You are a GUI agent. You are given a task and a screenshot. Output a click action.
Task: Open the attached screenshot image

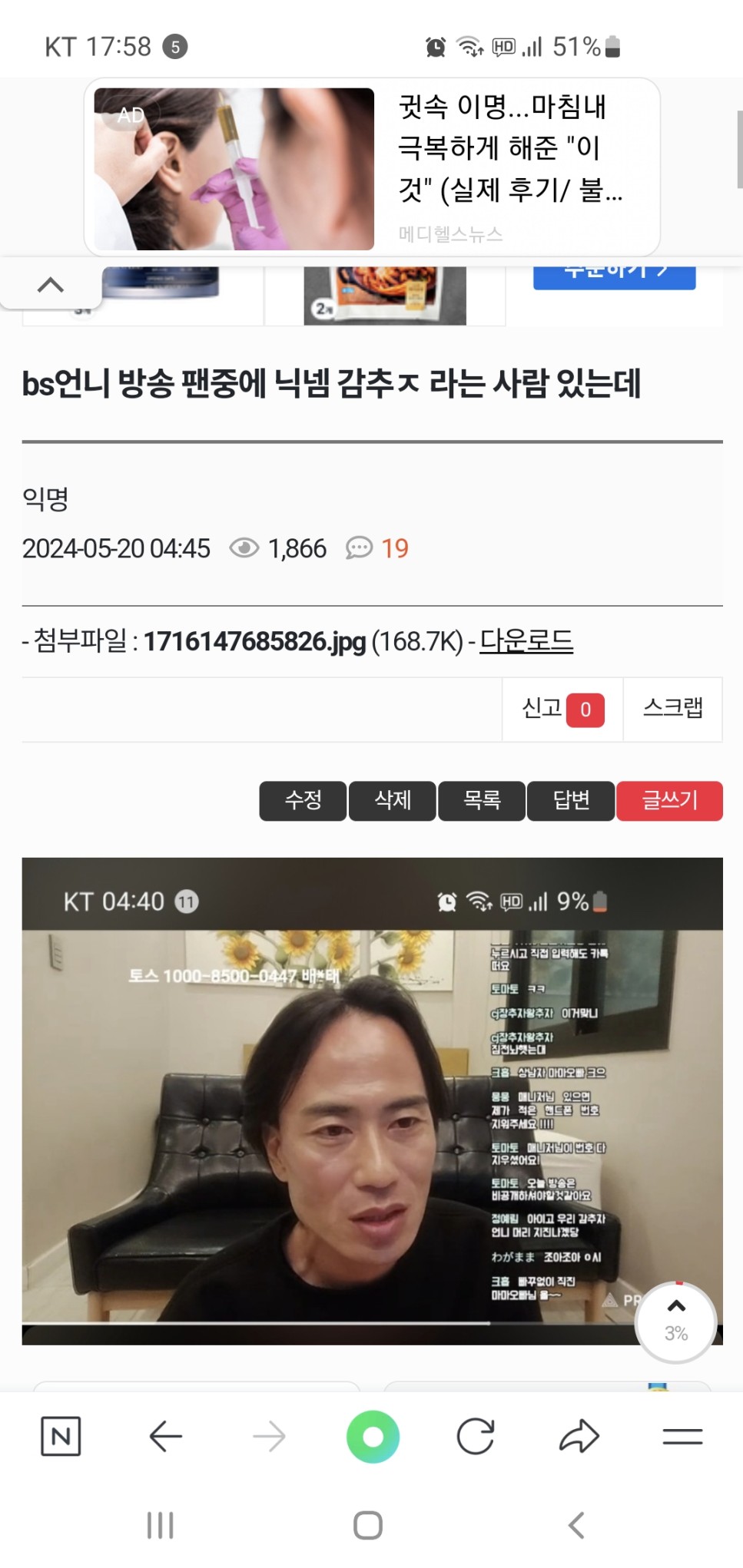coord(330,1100)
